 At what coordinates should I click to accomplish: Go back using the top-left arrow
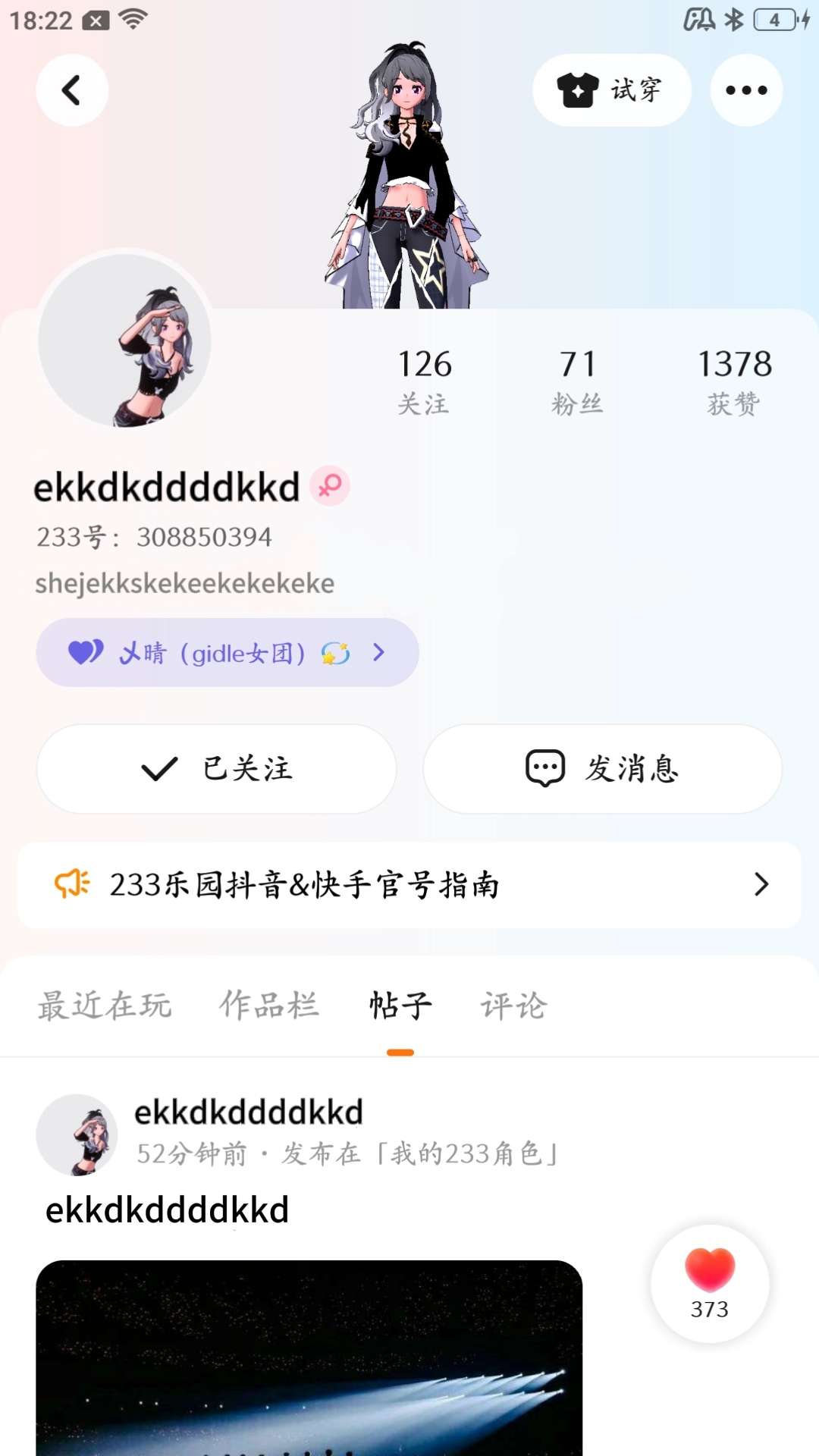click(x=72, y=90)
